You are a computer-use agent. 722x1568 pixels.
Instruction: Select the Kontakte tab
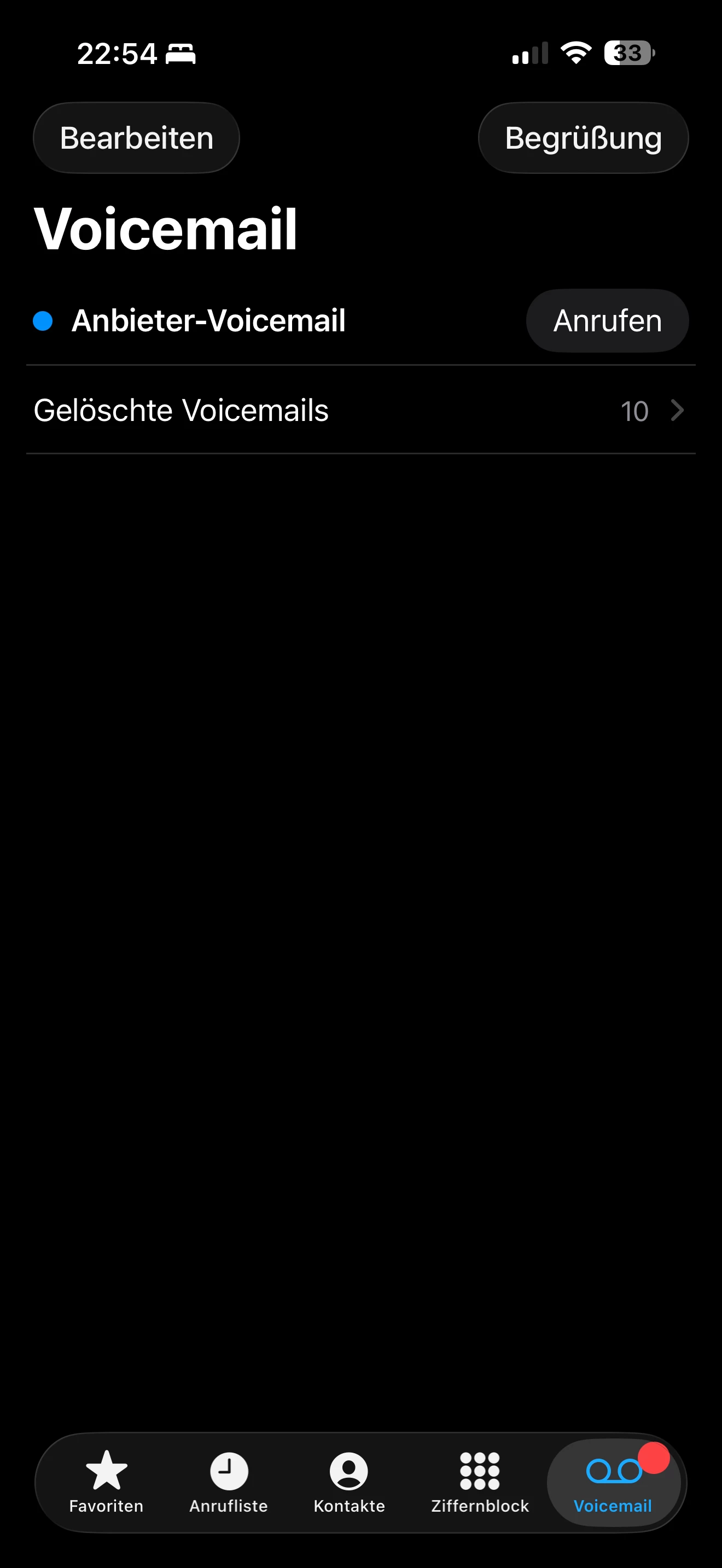point(349,1482)
